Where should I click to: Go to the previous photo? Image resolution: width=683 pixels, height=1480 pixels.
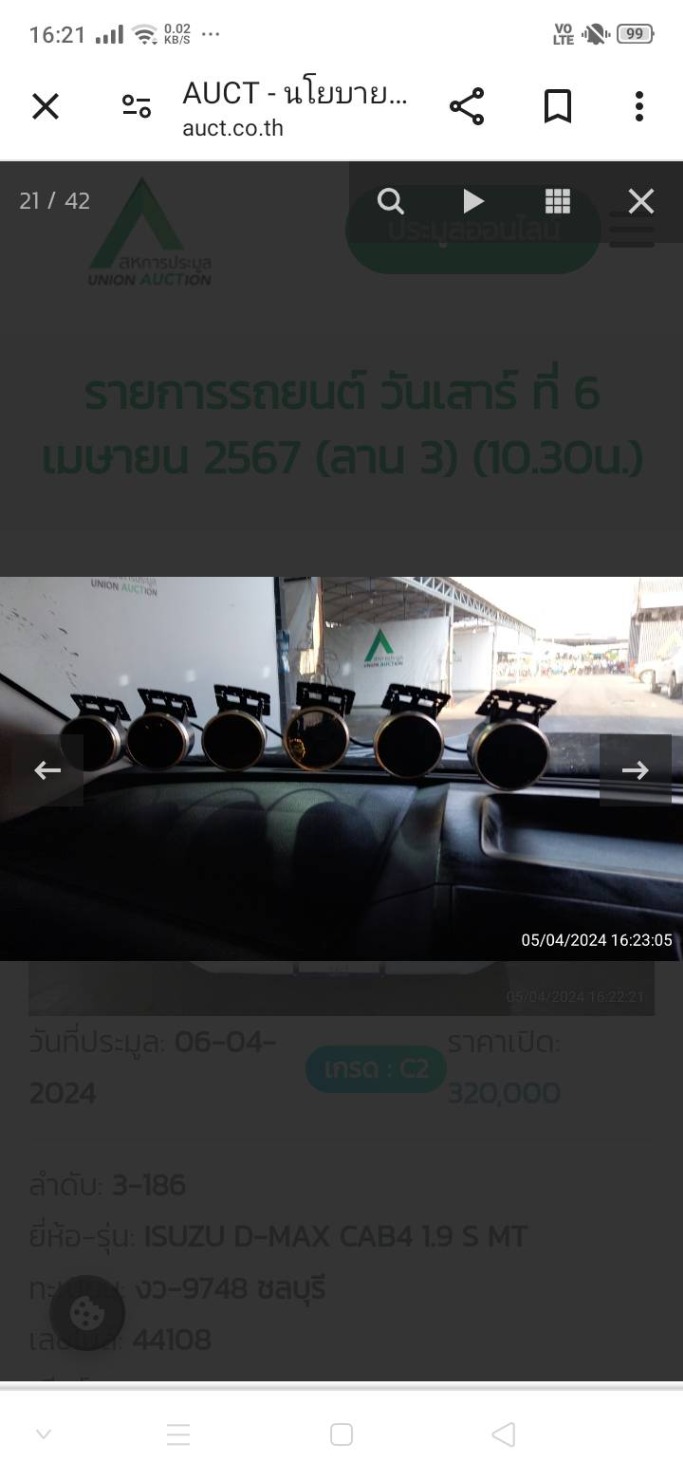47,770
